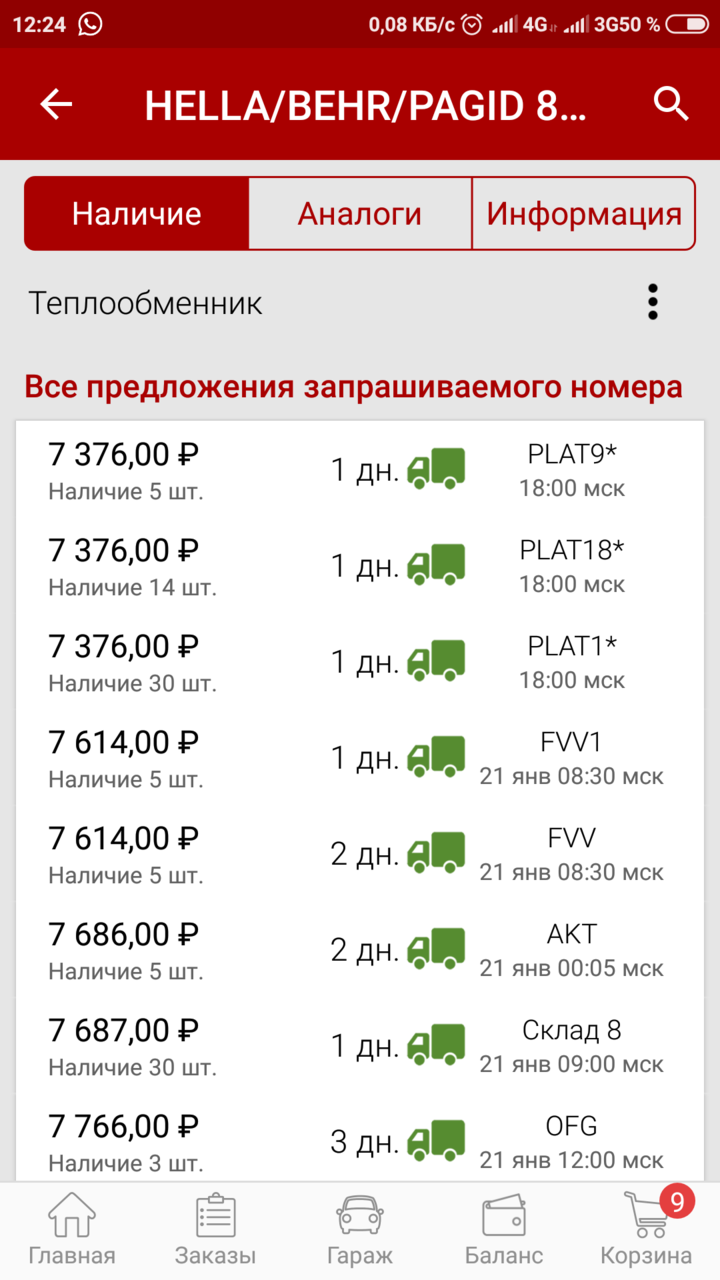Switch to the Информация tab

click(584, 214)
